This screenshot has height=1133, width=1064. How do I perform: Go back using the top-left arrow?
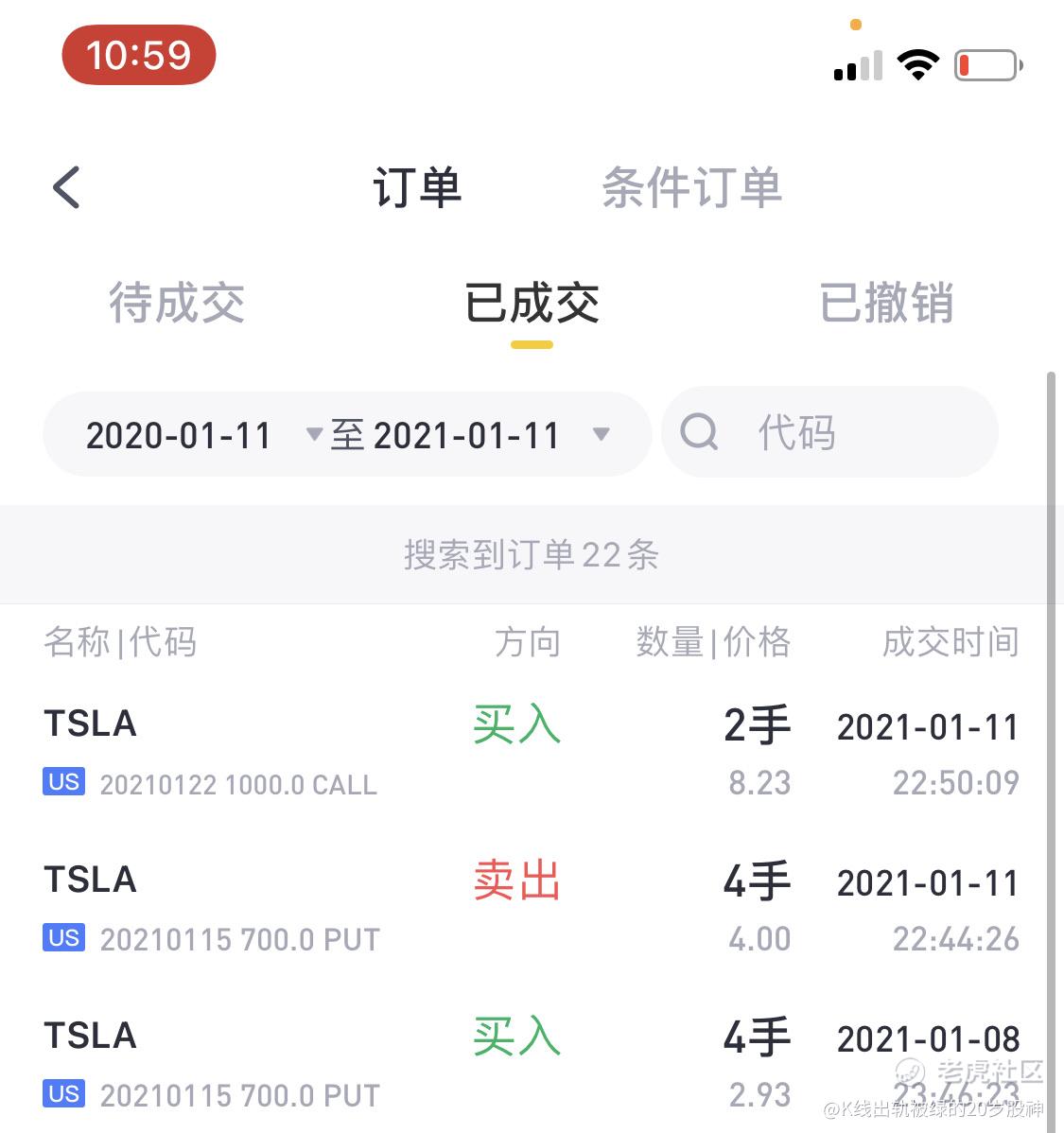click(66, 187)
